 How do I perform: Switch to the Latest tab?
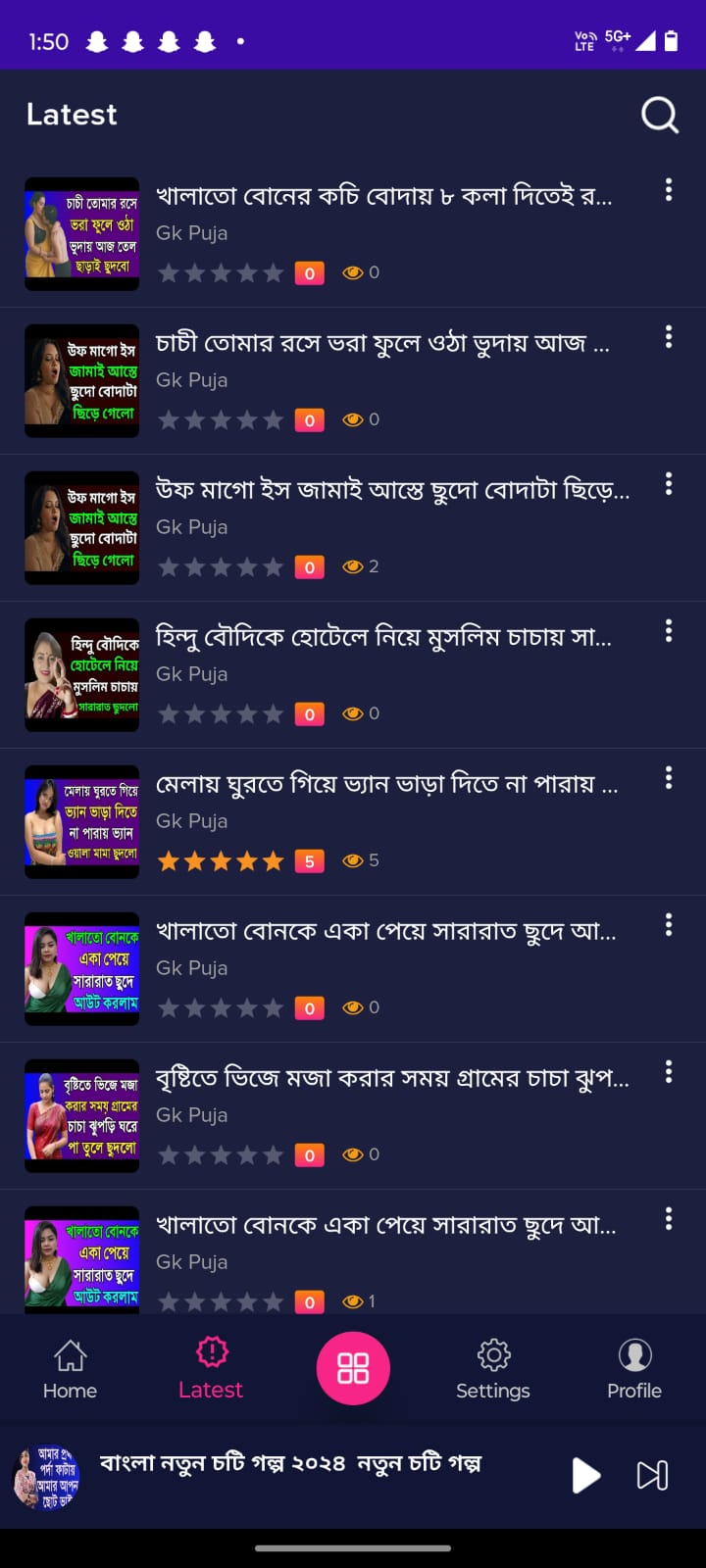click(x=211, y=1369)
